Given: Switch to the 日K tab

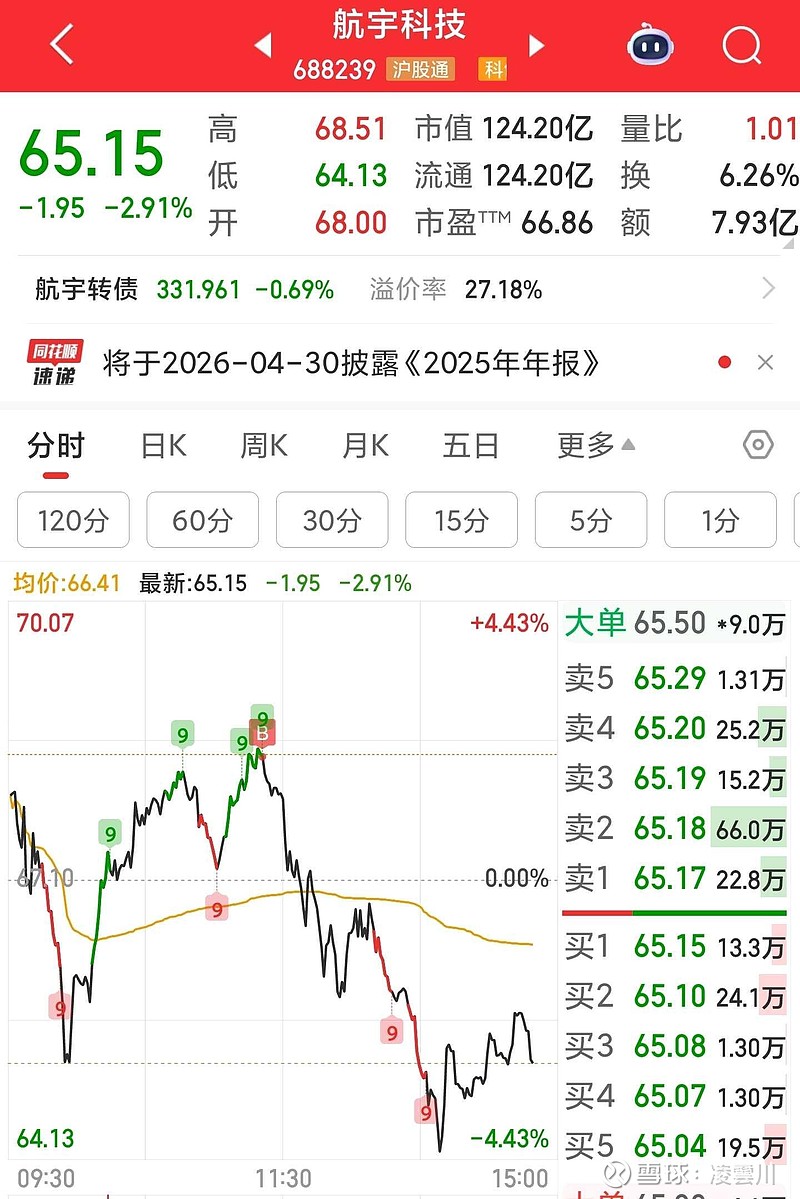Looking at the screenshot, I should [162, 445].
